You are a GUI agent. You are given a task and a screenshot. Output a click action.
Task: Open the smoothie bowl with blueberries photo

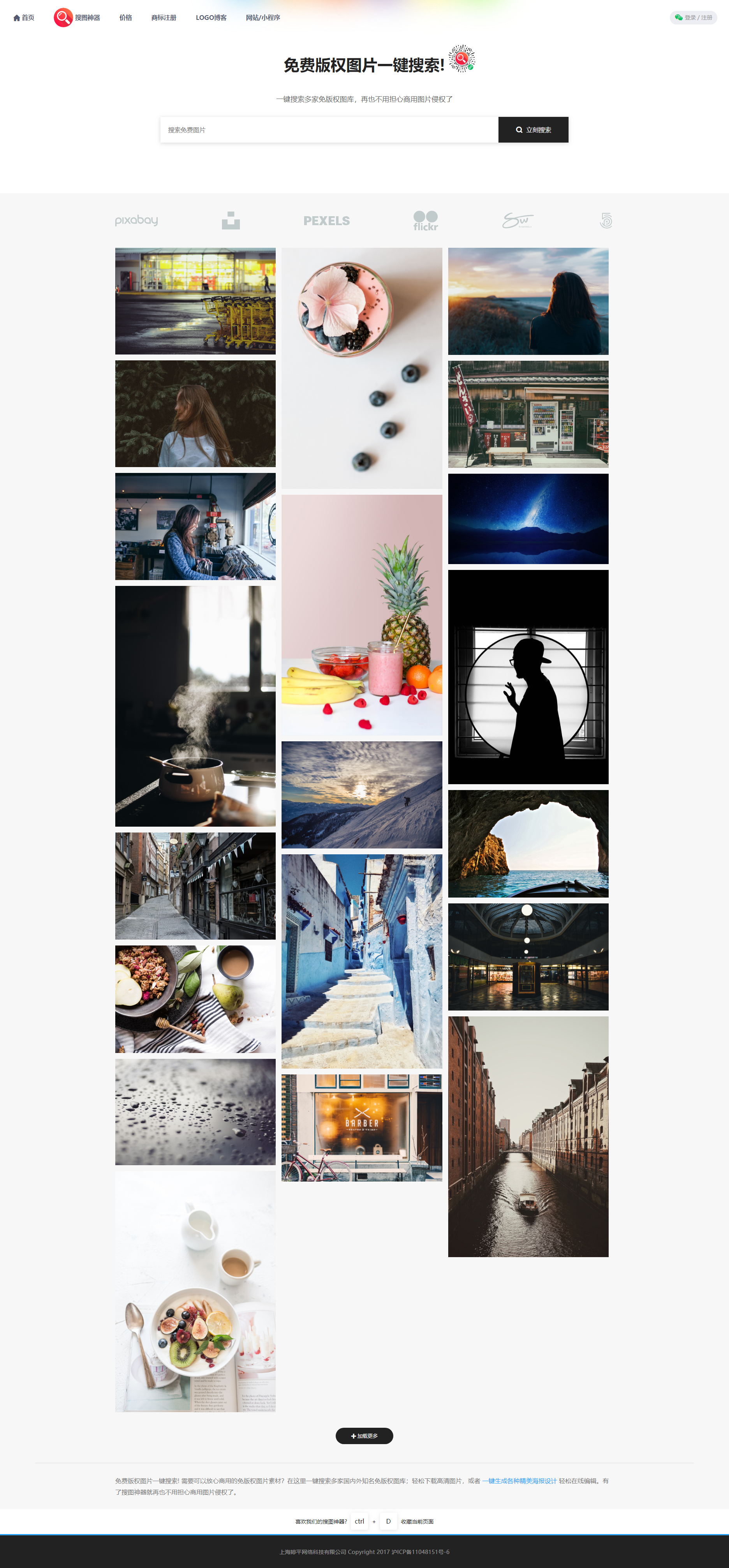361,368
